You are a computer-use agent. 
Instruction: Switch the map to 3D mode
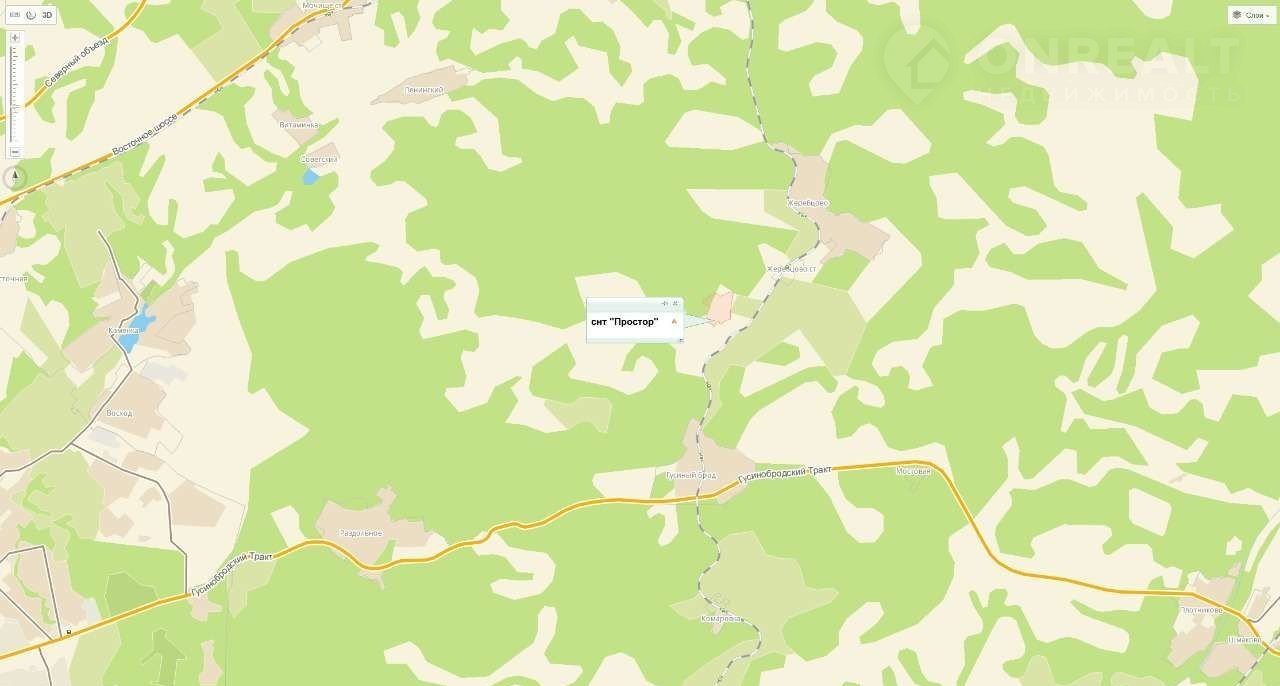pos(47,15)
